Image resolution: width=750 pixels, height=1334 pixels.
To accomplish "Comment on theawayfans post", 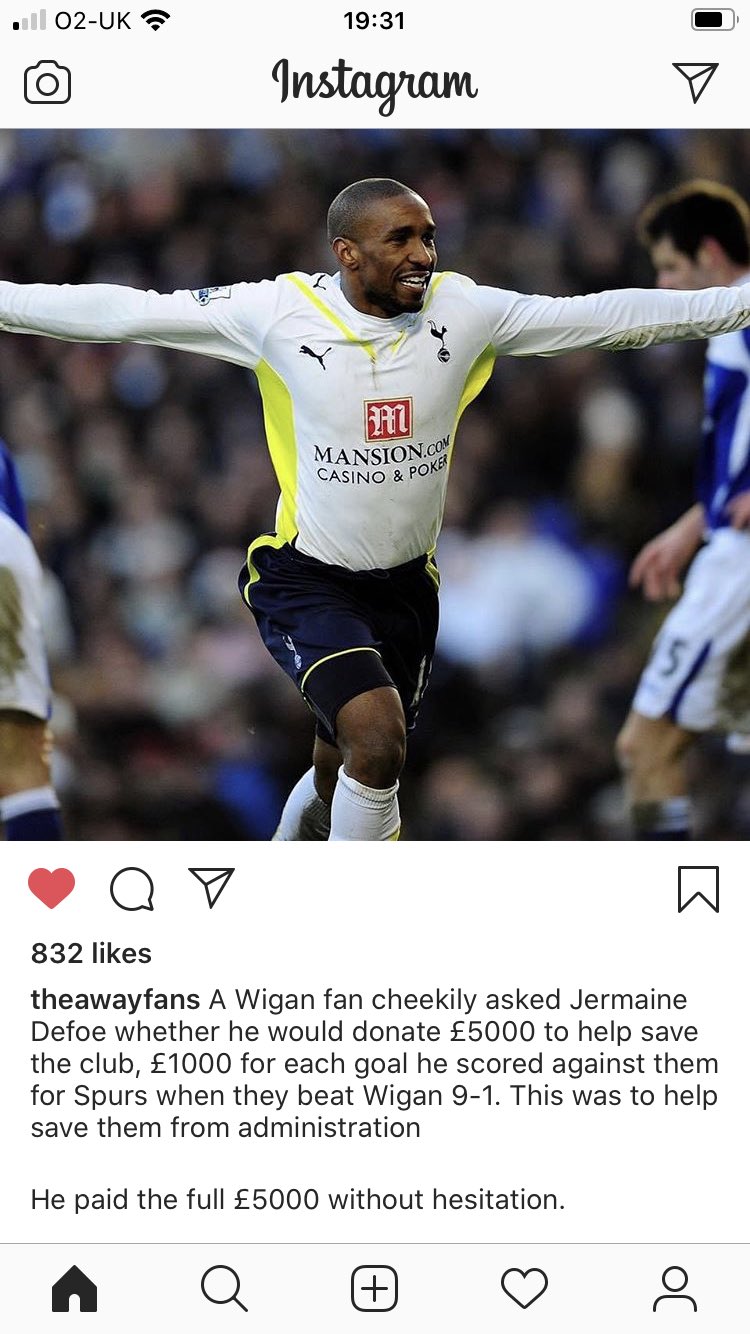I will point(132,888).
